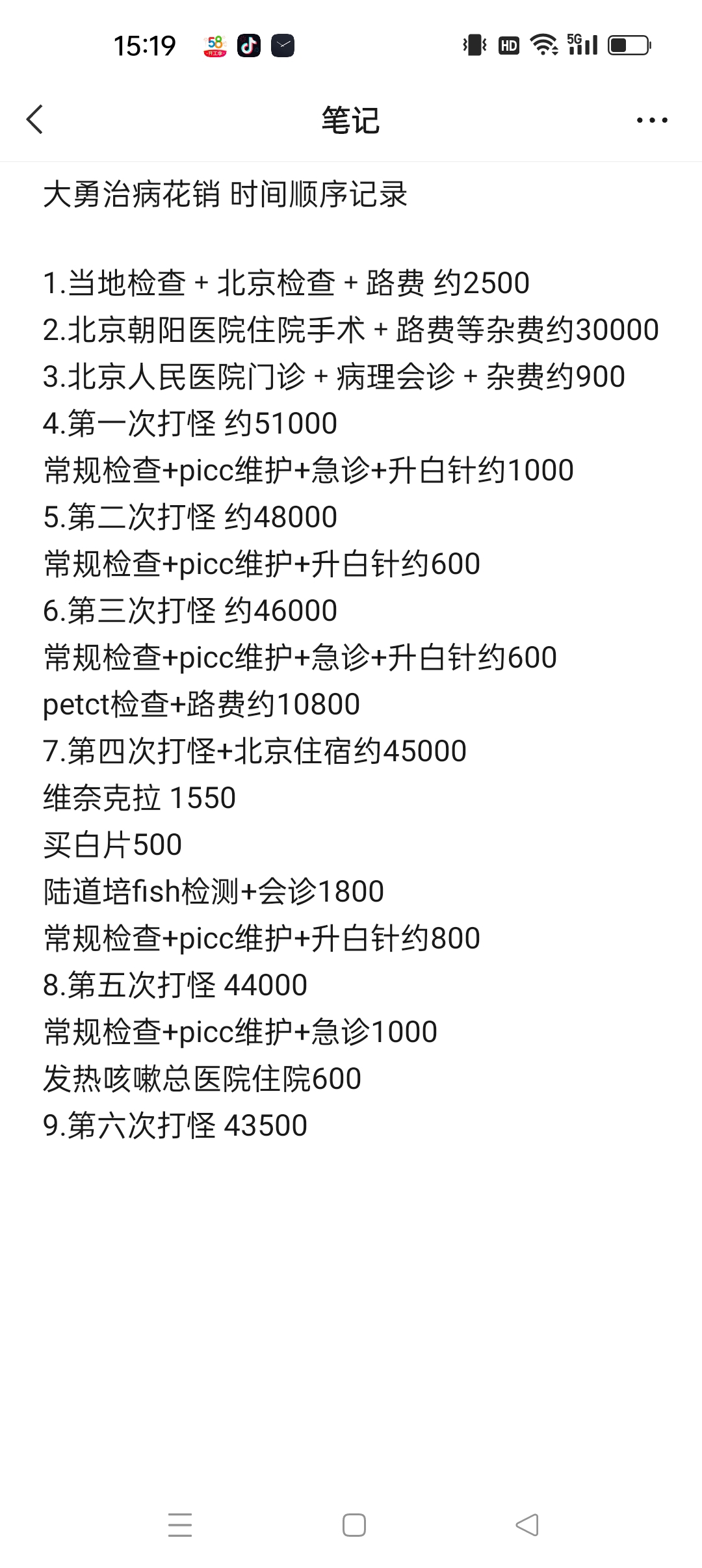Screen dimensions: 702x1568
Task: Go back from the 笔记 note
Action: pos(35,120)
